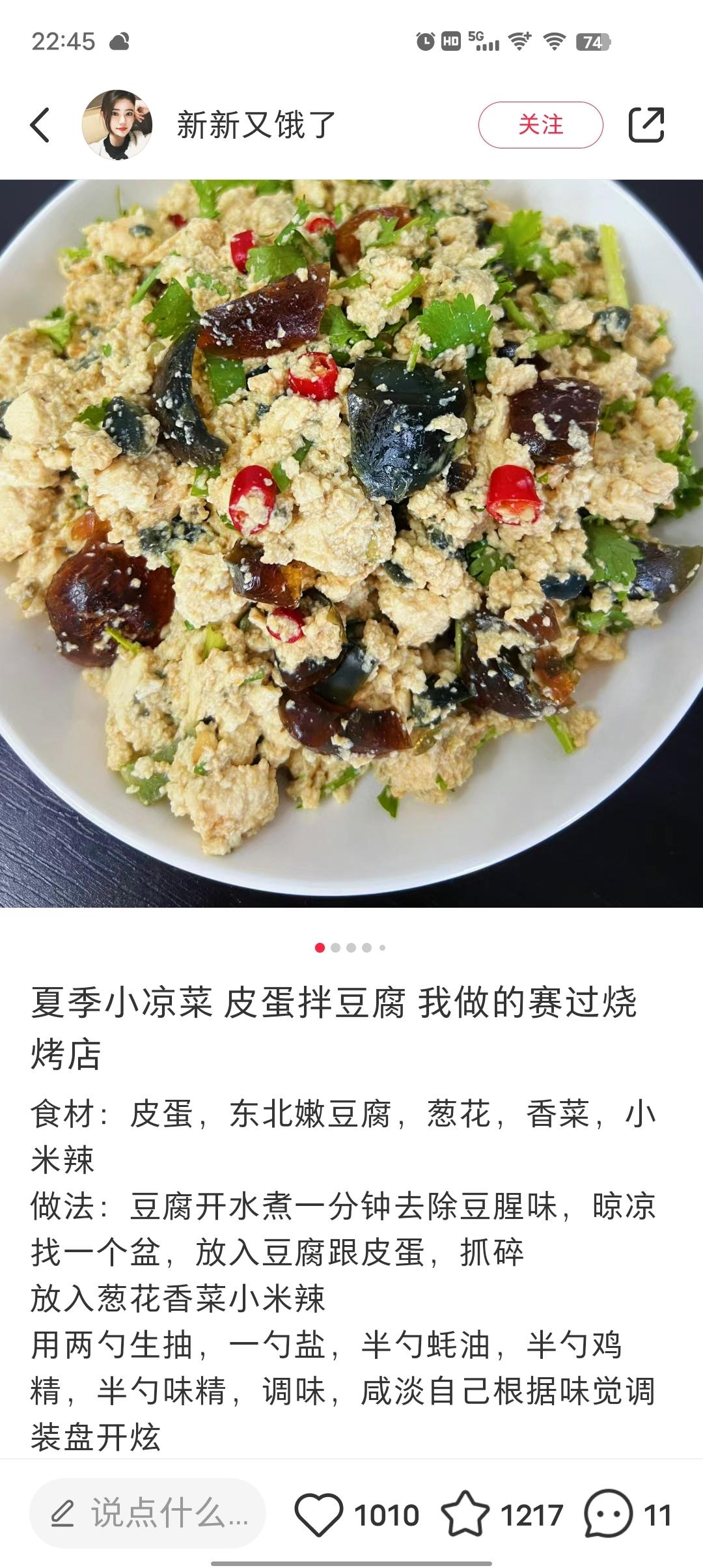Save this post with the star

click(x=465, y=1515)
